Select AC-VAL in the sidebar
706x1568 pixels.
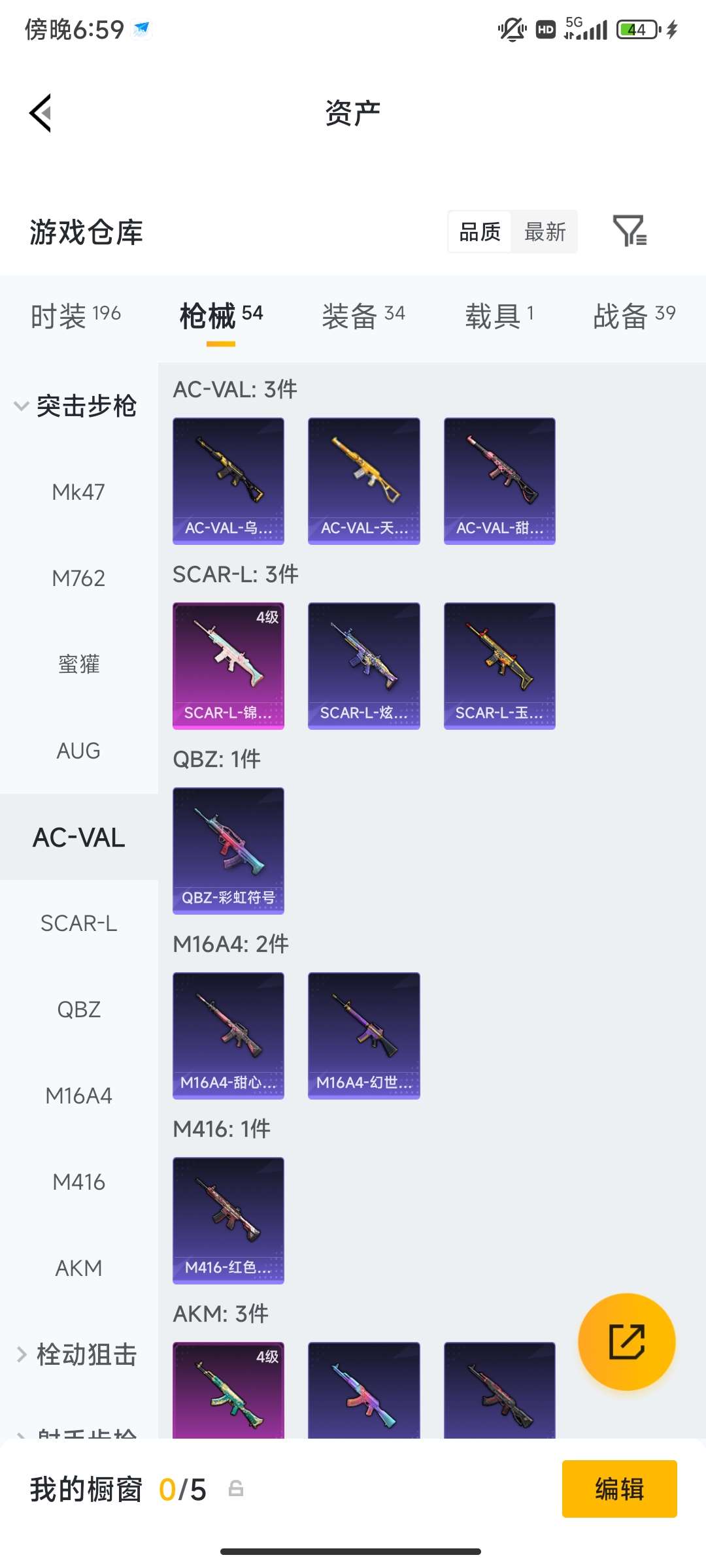pyautogui.click(x=78, y=836)
